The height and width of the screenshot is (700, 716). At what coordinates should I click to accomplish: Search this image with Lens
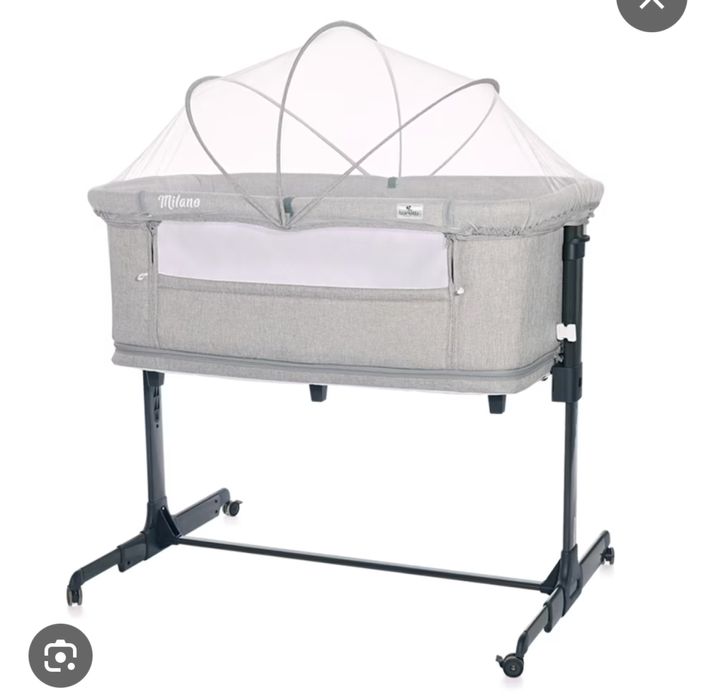click(x=60, y=655)
